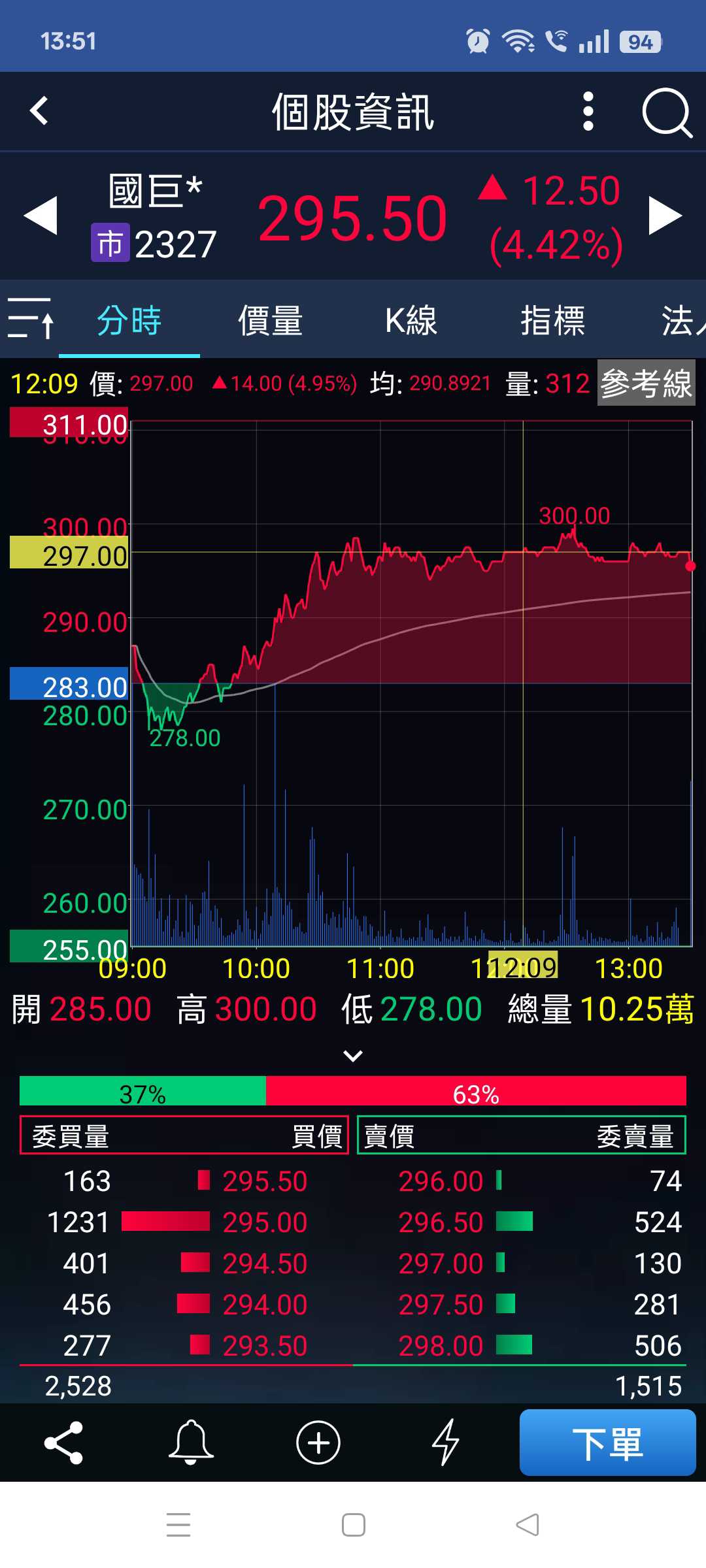Tap the 下單 order button
The width and height of the screenshot is (706, 1568).
coord(607,1443)
